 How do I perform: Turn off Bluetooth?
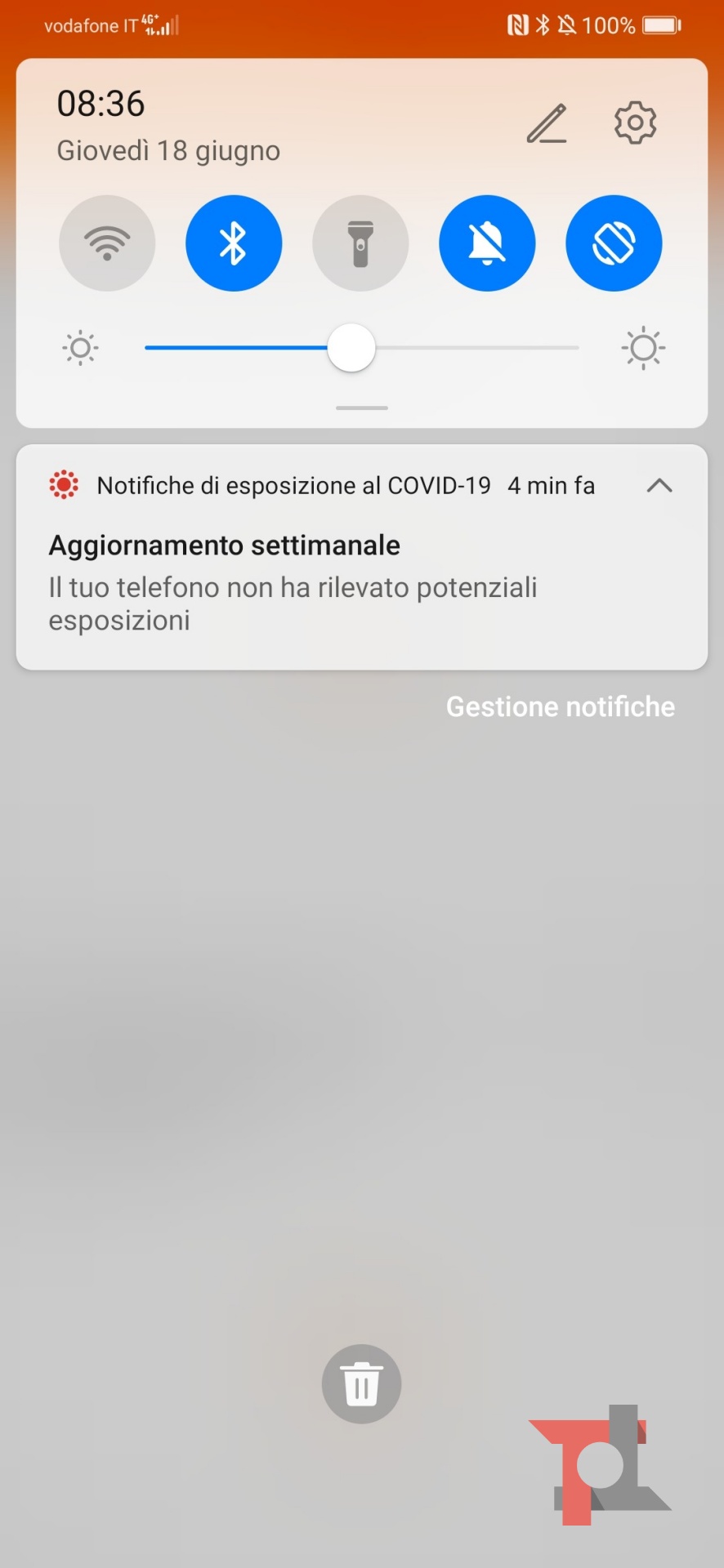(x=234, y=243)
